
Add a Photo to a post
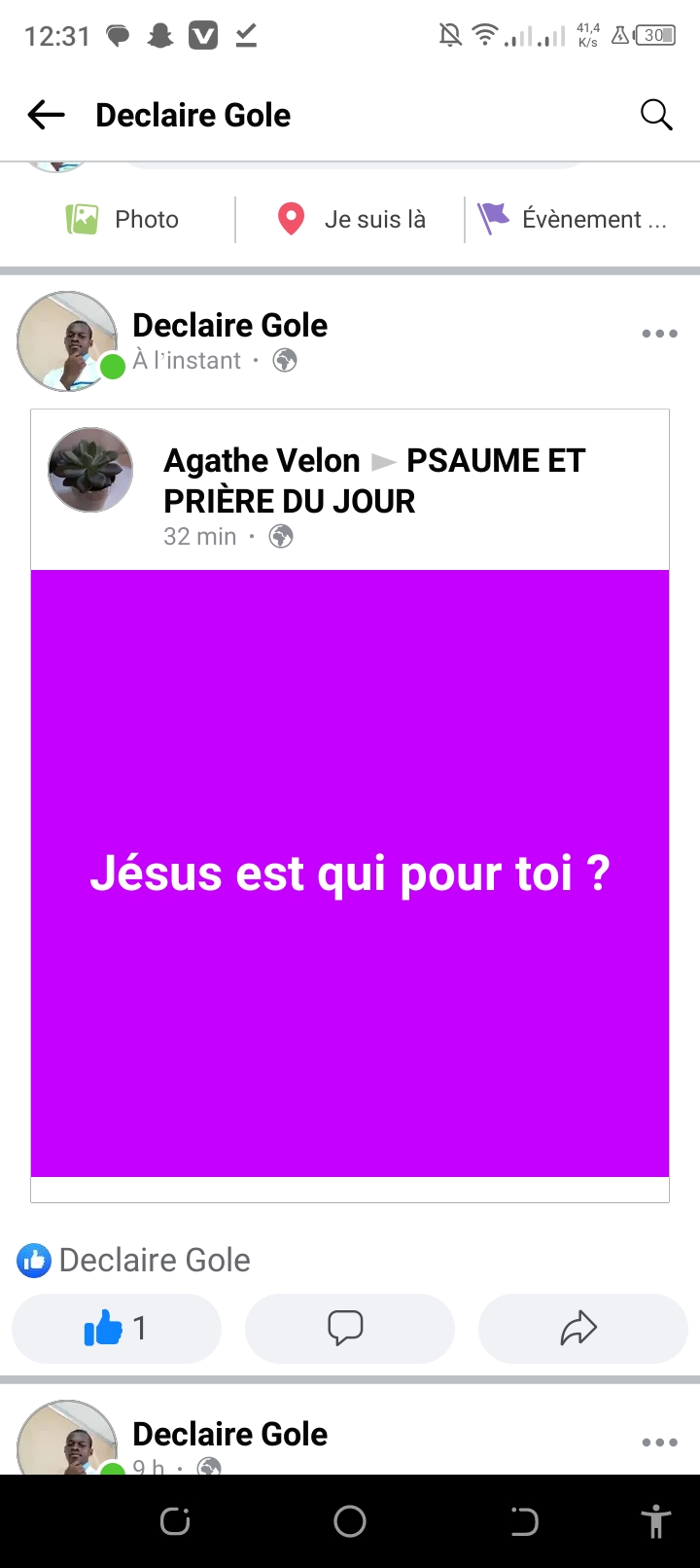point(122,219)
